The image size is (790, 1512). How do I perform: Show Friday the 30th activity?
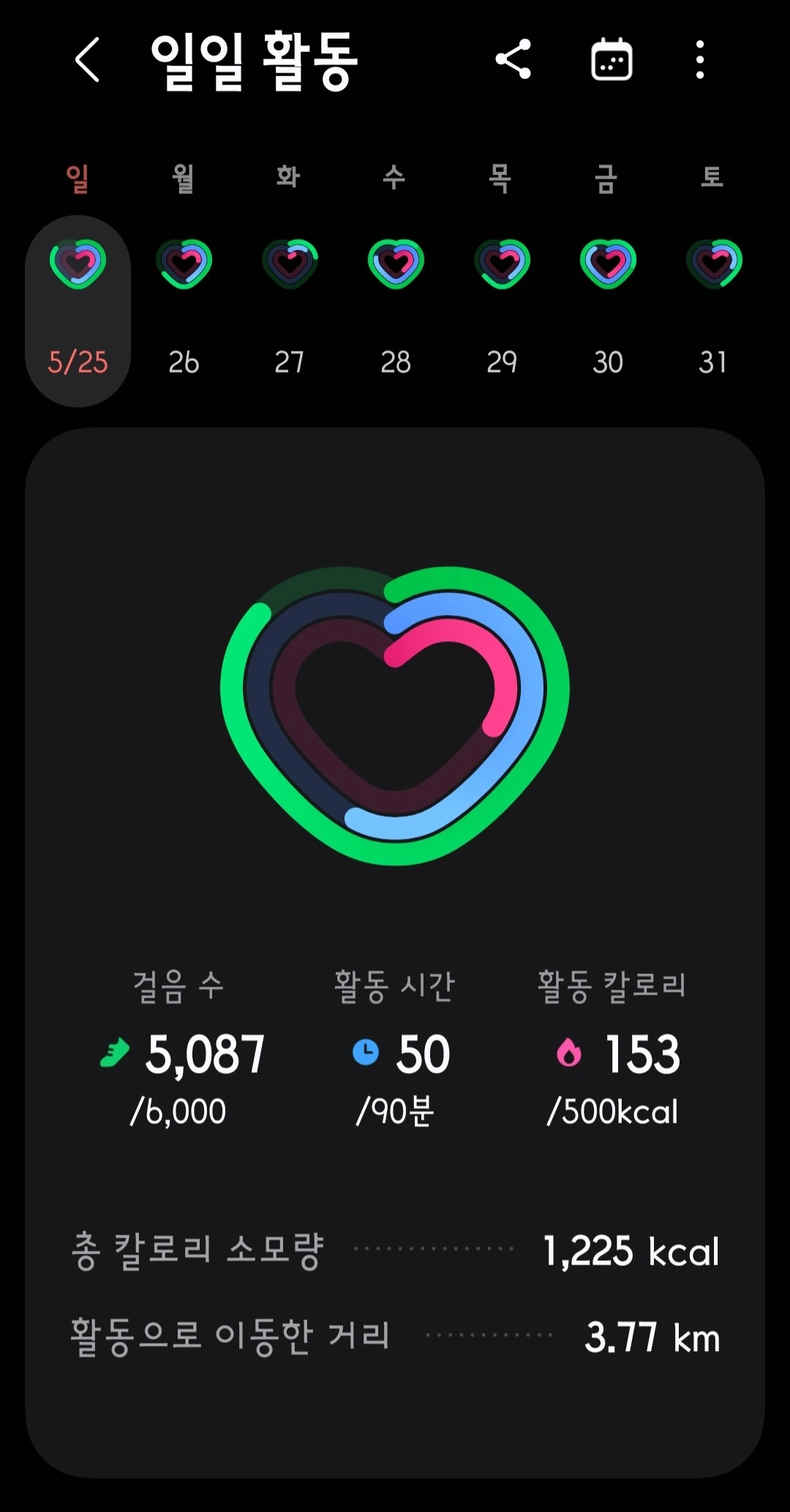(x=608, y=310)
